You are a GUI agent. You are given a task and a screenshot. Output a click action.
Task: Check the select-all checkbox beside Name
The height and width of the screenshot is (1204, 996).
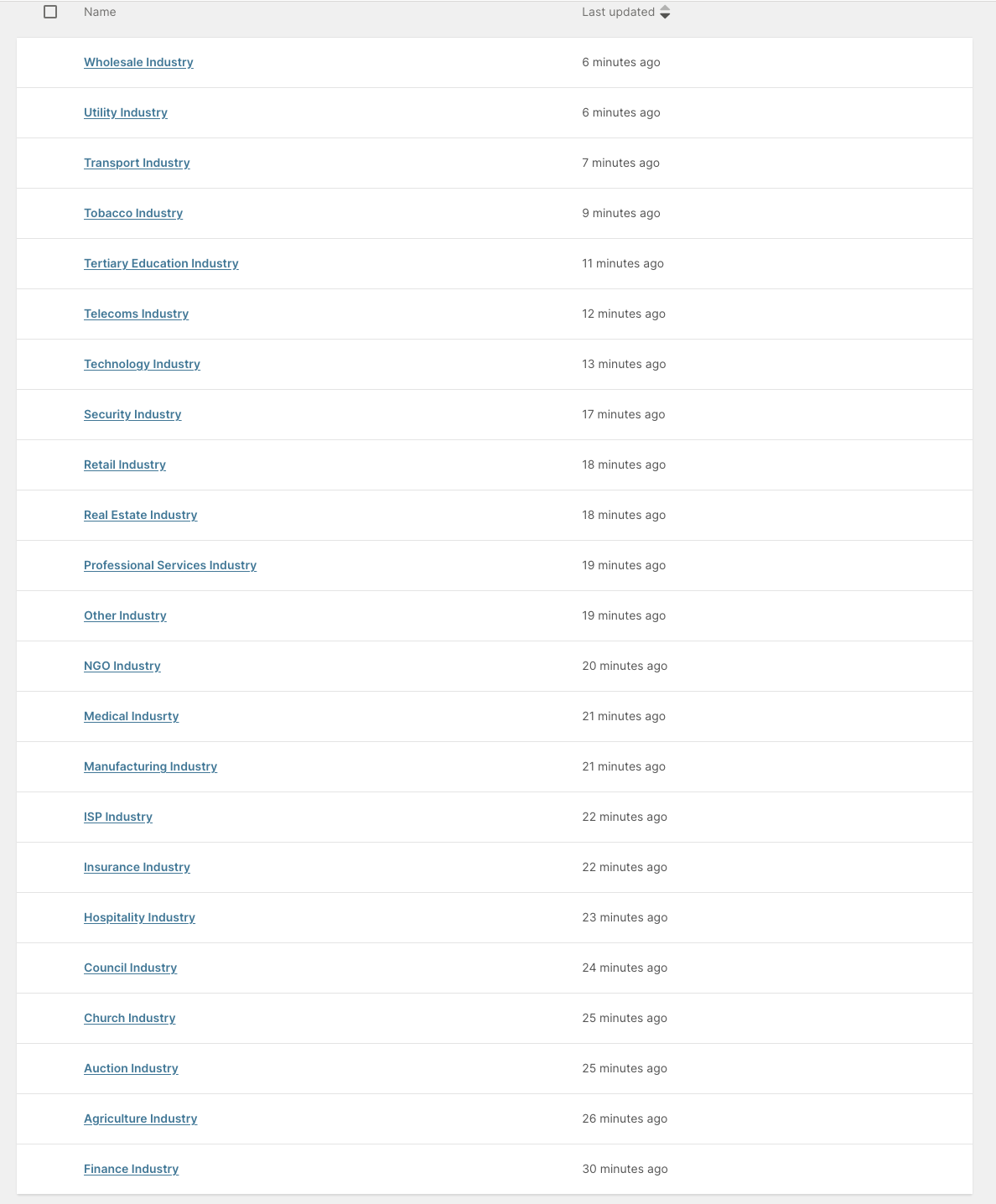tap(50, 12)
